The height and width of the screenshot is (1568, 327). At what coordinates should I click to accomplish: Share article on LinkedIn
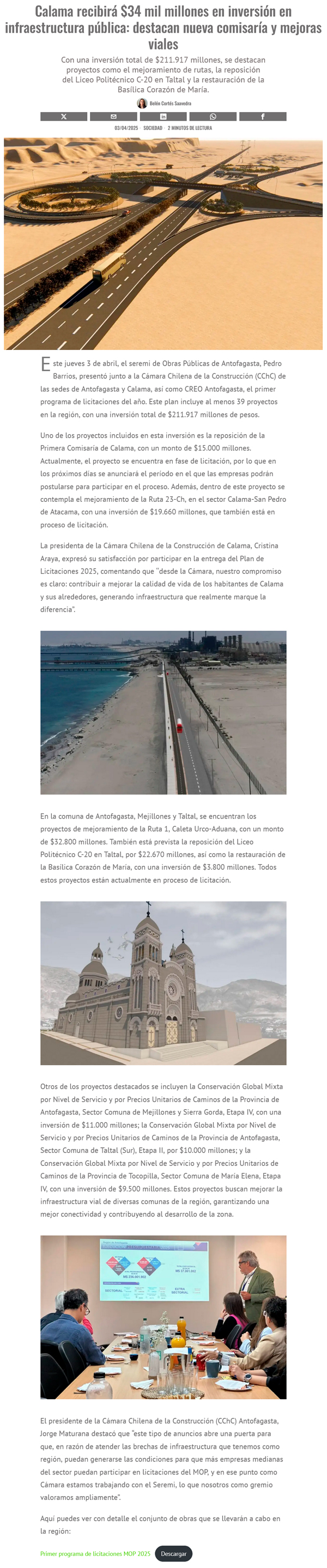point(163,116)
